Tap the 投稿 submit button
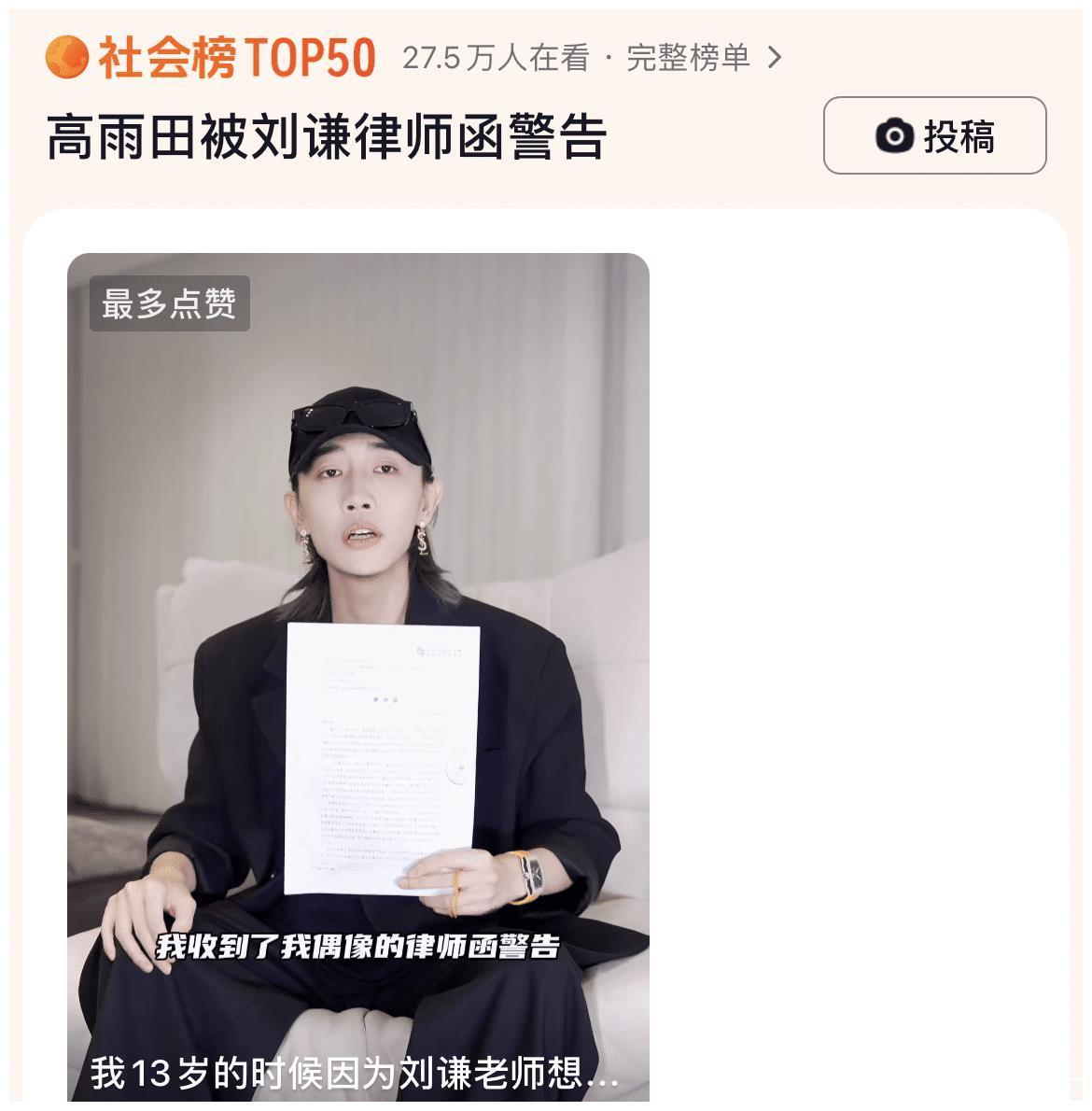Viewport: 1092px width, 1111px height. [x=934, y=136]
